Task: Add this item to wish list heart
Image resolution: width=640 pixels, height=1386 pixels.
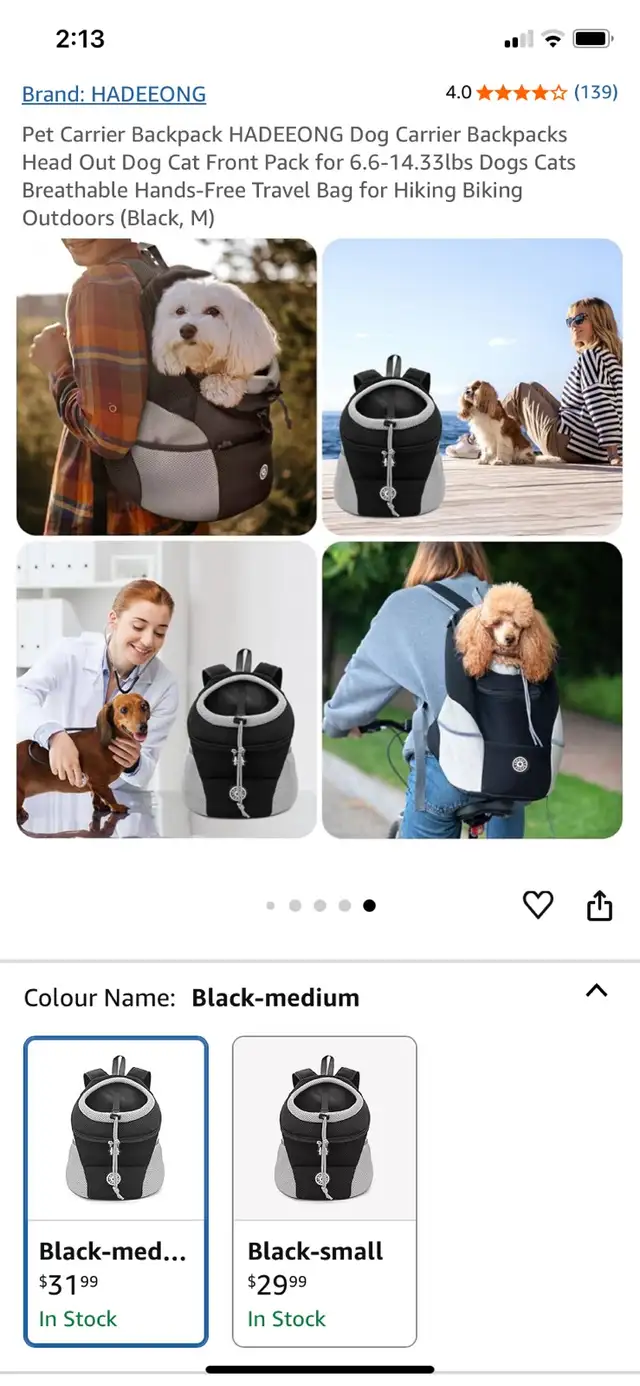Action: 538,905
